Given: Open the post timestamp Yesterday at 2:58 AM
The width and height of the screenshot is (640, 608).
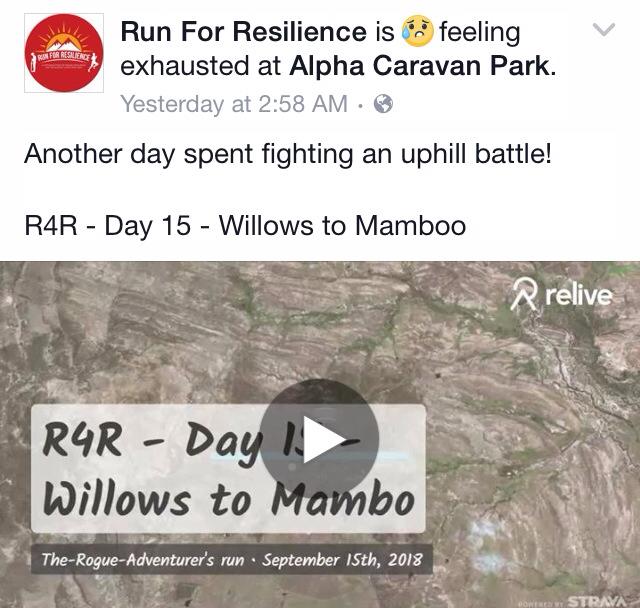Looking at the screenshot, I should point(232,104).
